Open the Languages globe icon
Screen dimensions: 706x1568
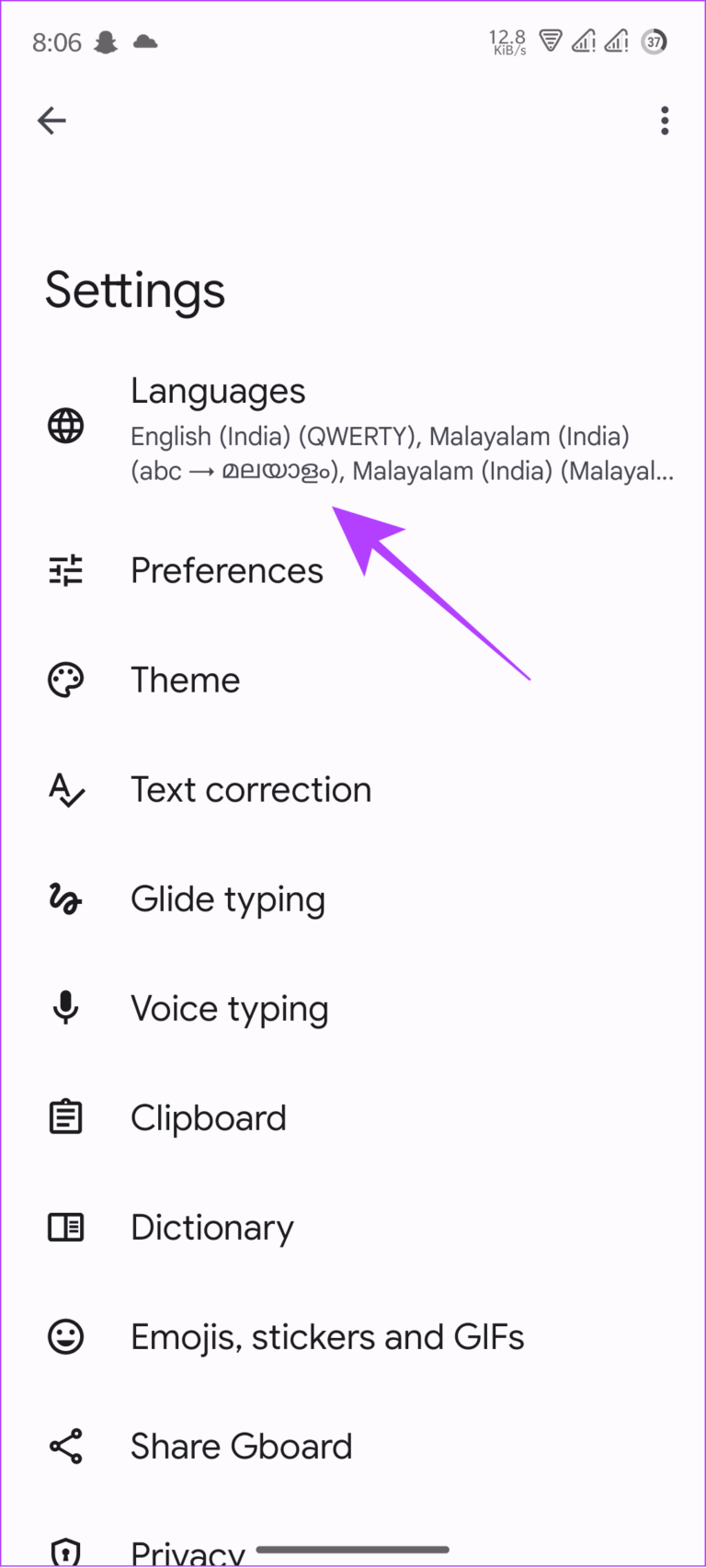coord(65,425)
